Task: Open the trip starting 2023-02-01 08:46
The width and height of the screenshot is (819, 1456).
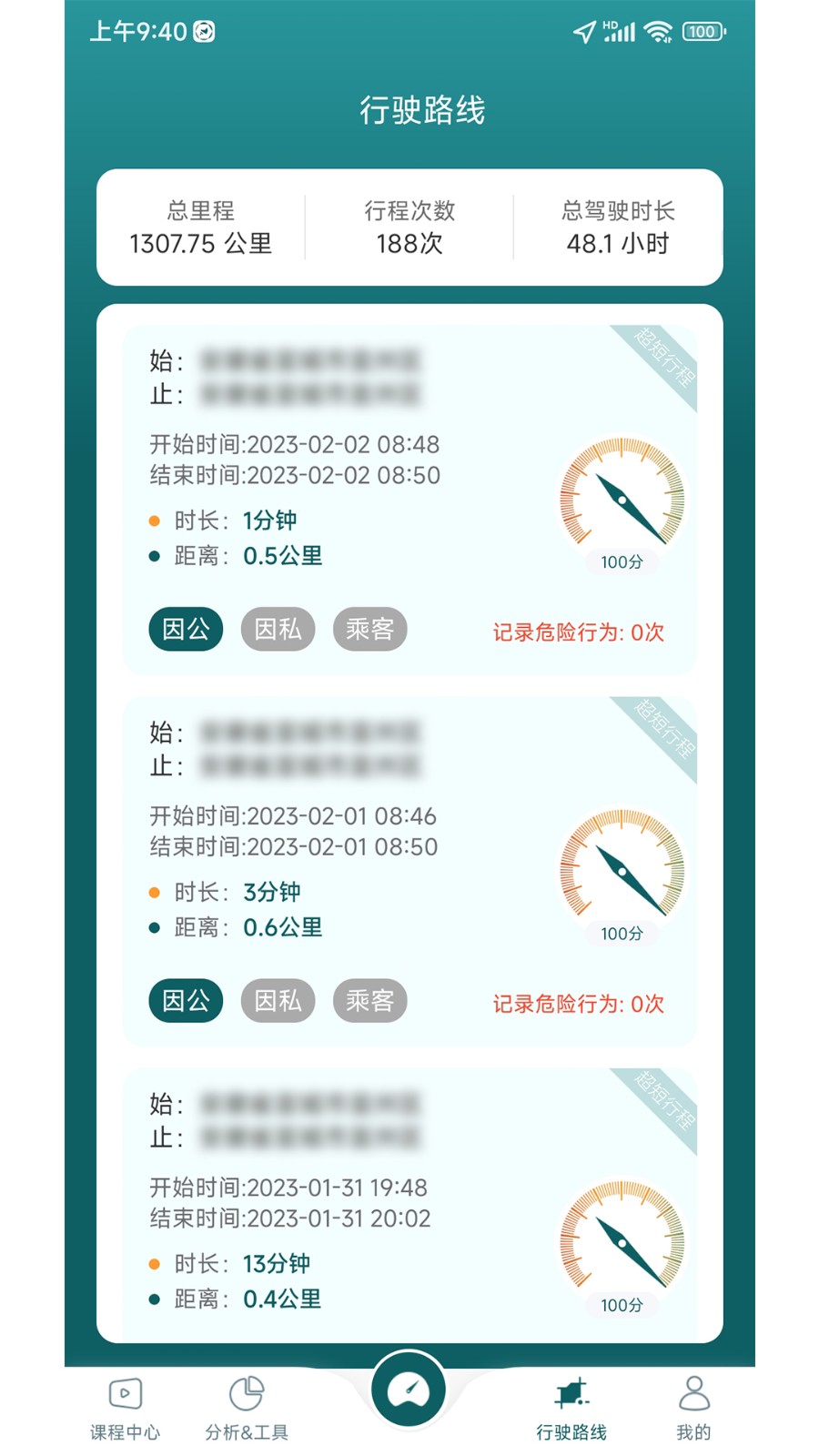Action: [409, 872]
